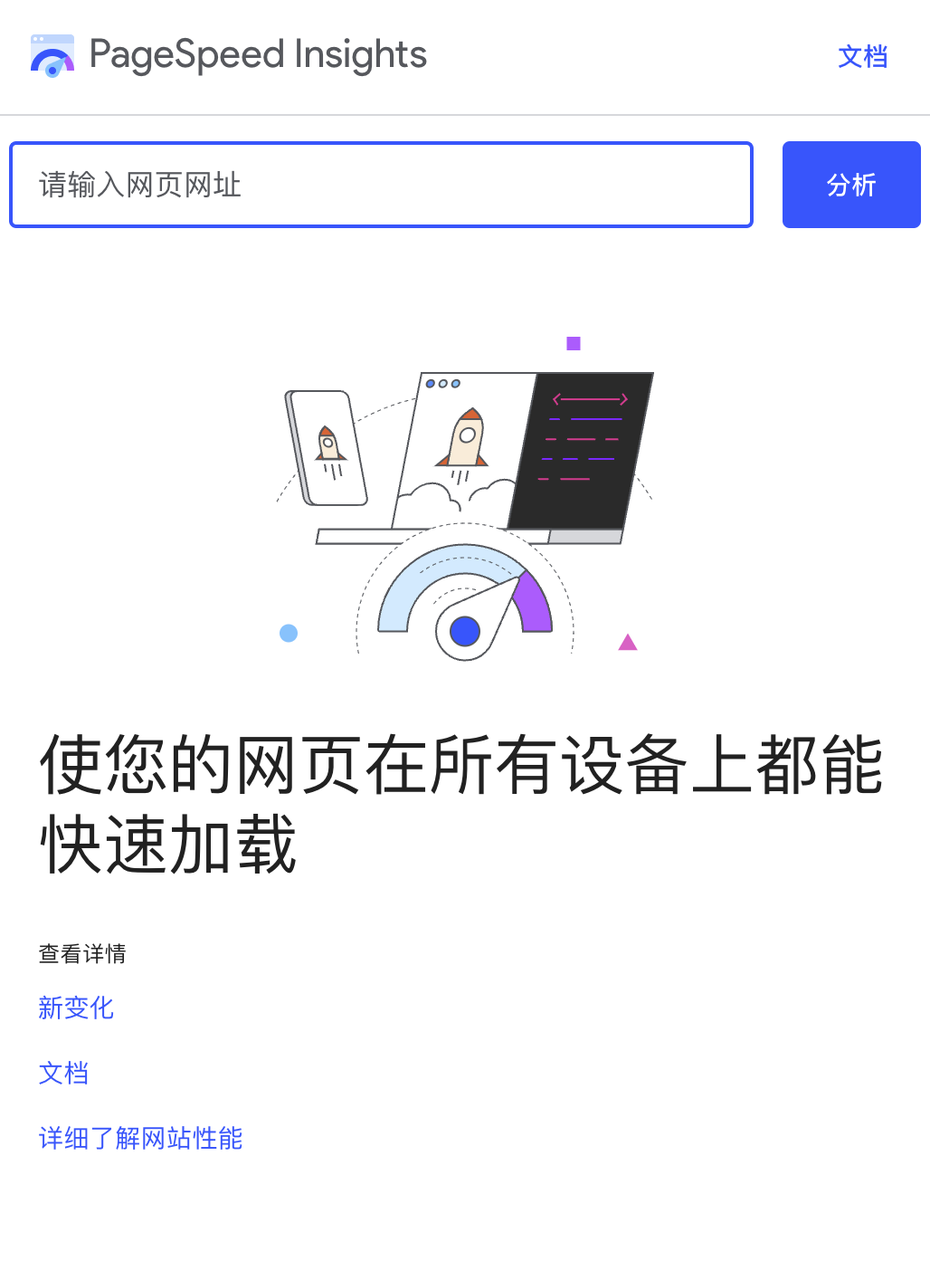Tap the 分析 button
Screen dimensions: 930x1280
coord(851,185)
